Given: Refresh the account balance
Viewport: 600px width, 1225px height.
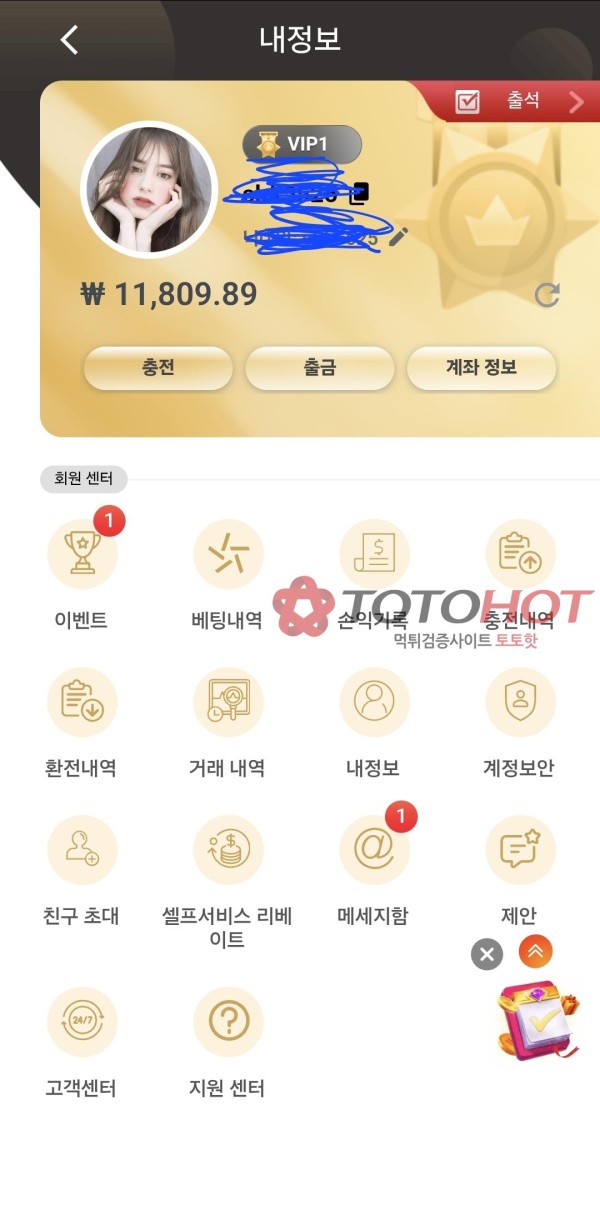Looking at the screenshot, I should 547,295.
